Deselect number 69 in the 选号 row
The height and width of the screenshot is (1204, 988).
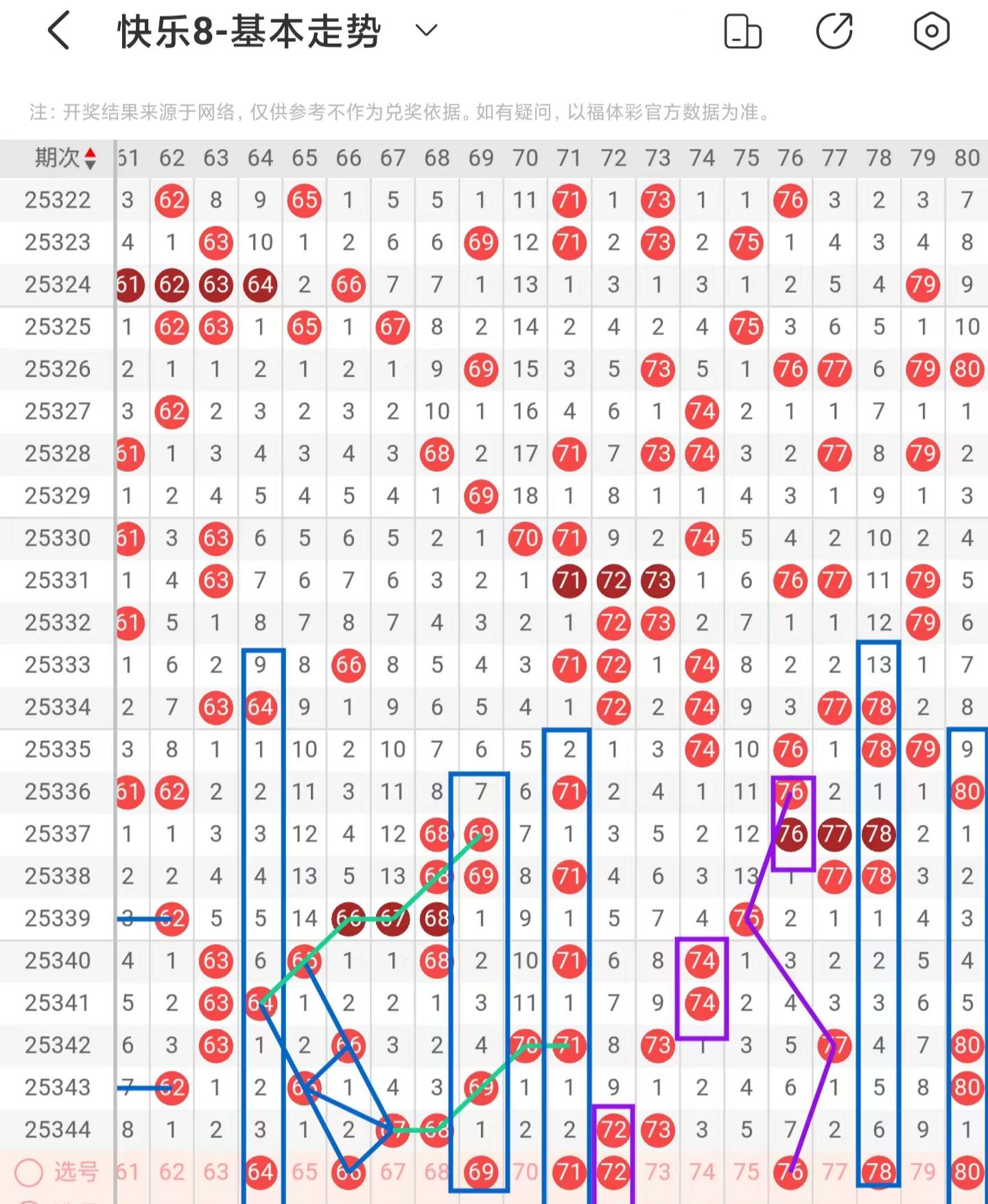tap(480, 1172)
